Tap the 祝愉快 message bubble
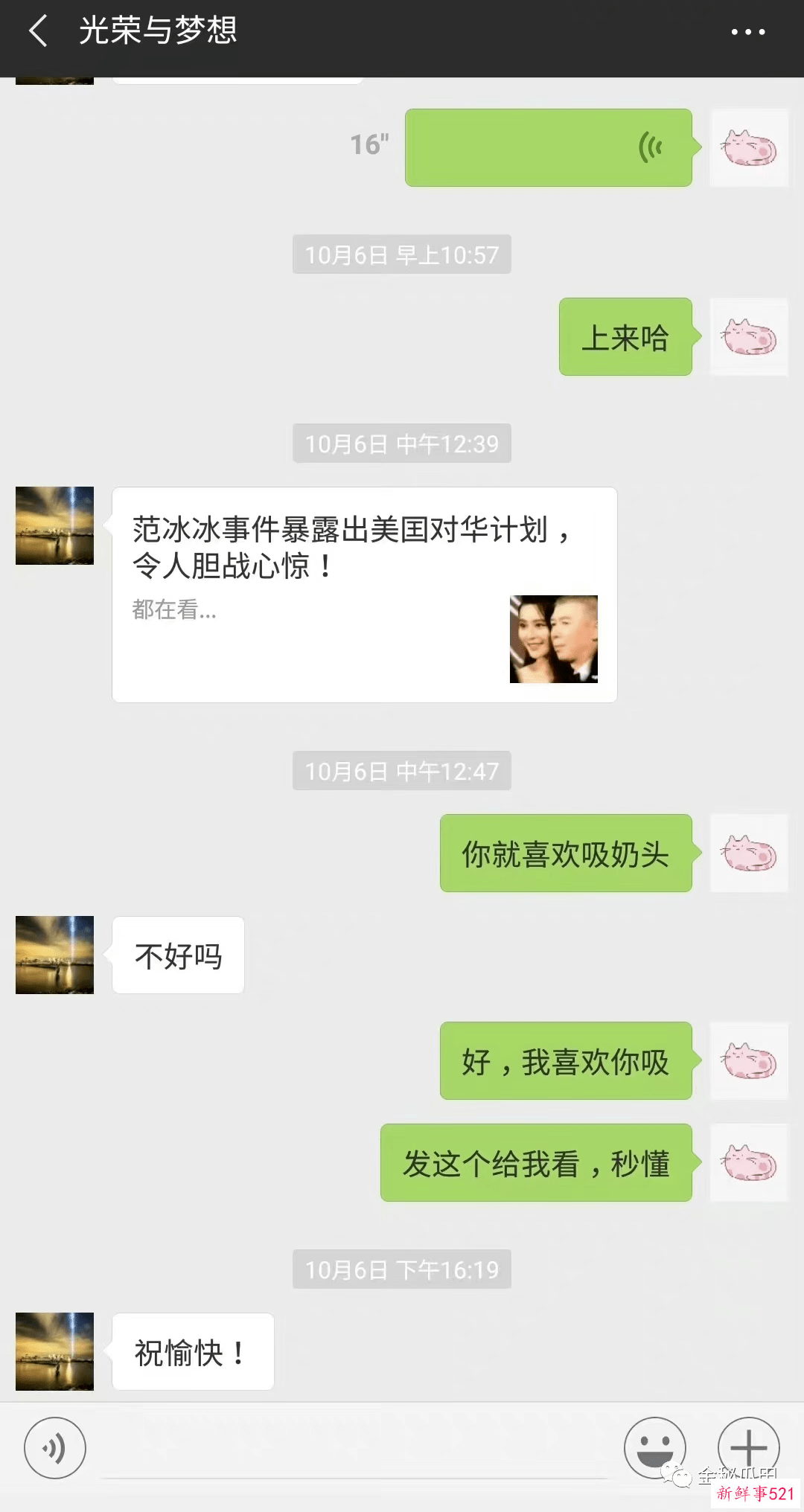Screen dimensions: 804x1512 click(191, 1352)
